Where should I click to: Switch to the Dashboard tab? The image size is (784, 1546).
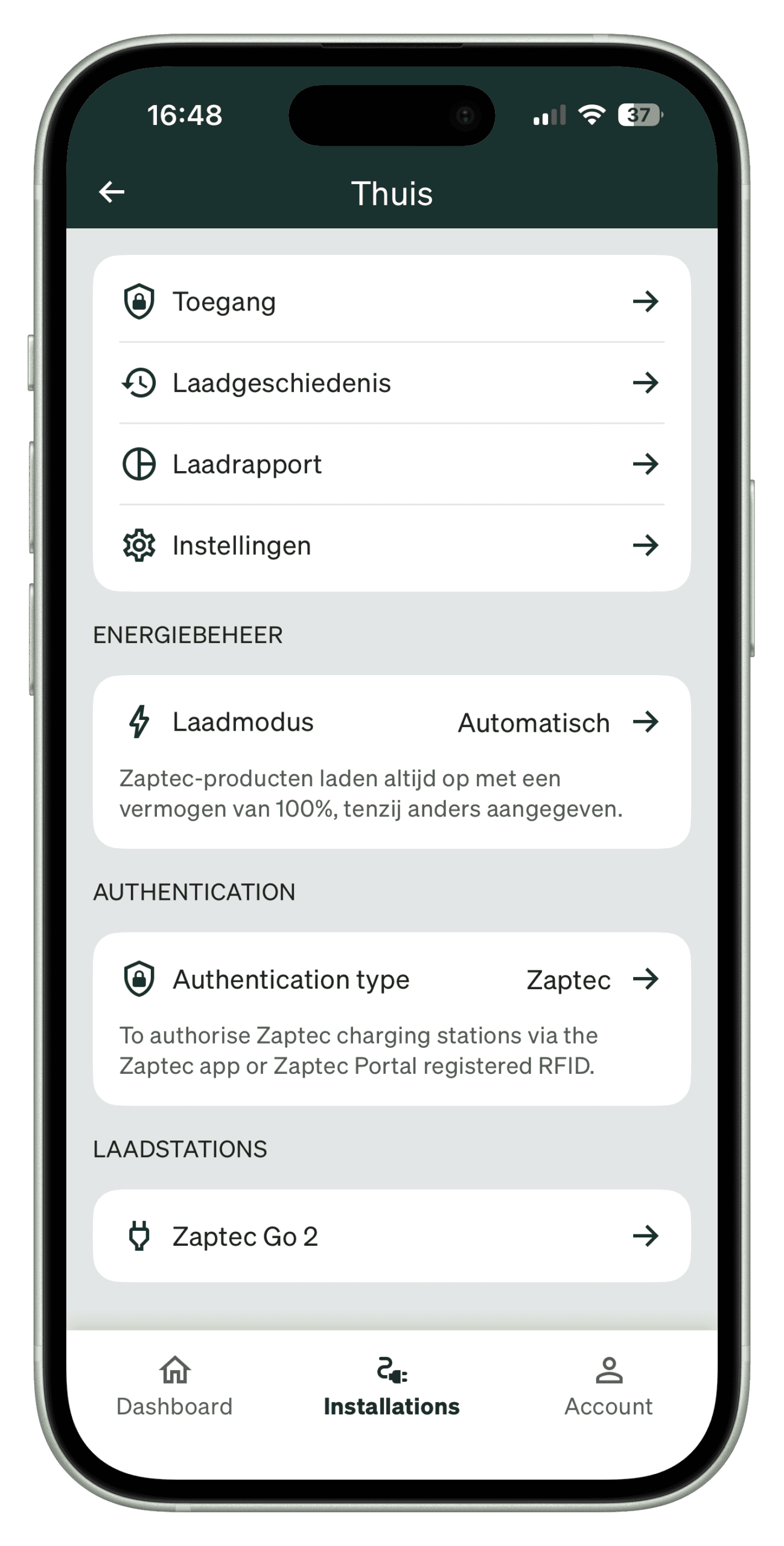pos(174,1387)
